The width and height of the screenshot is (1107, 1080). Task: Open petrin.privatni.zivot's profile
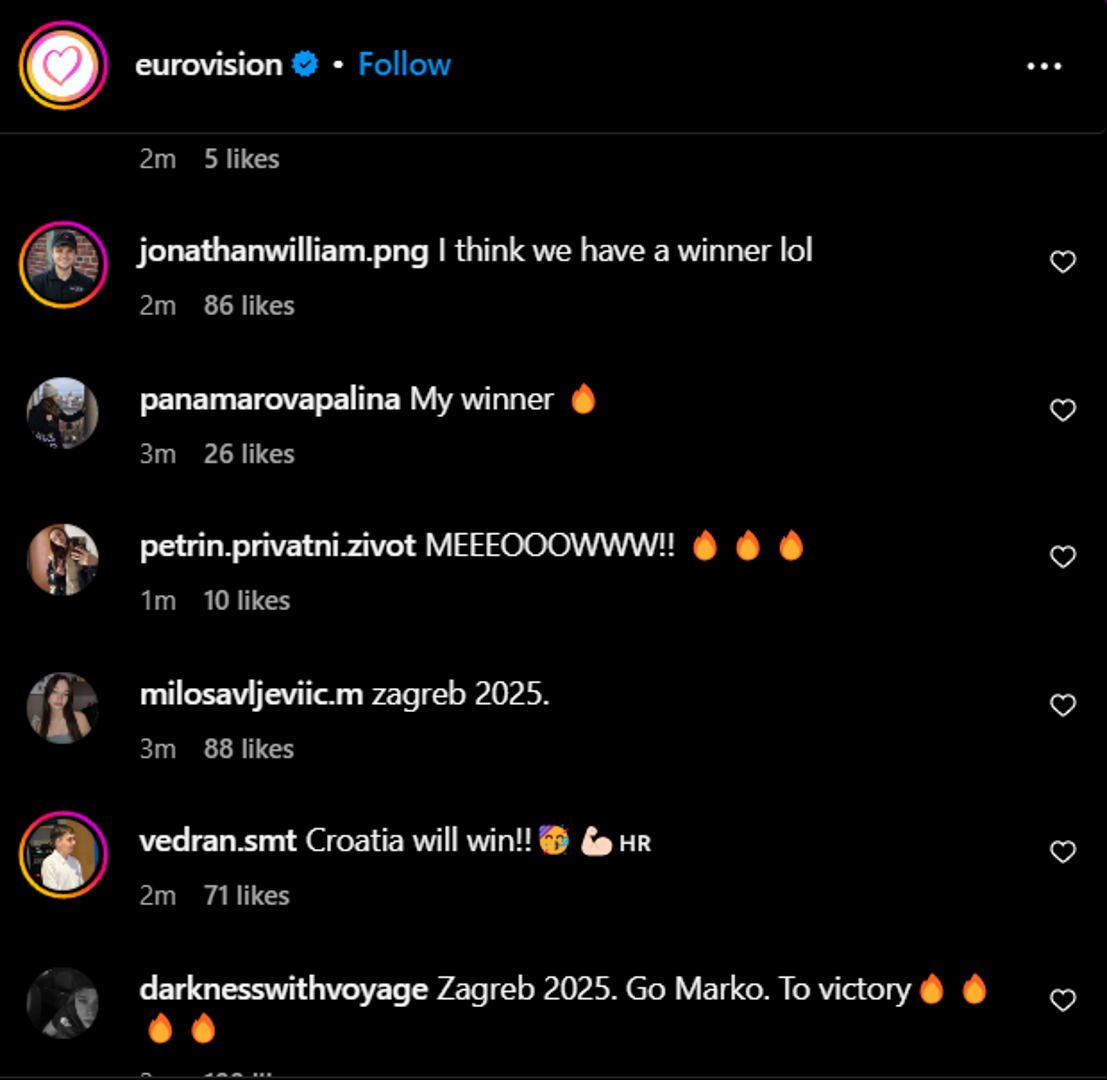tap(278, 546)
